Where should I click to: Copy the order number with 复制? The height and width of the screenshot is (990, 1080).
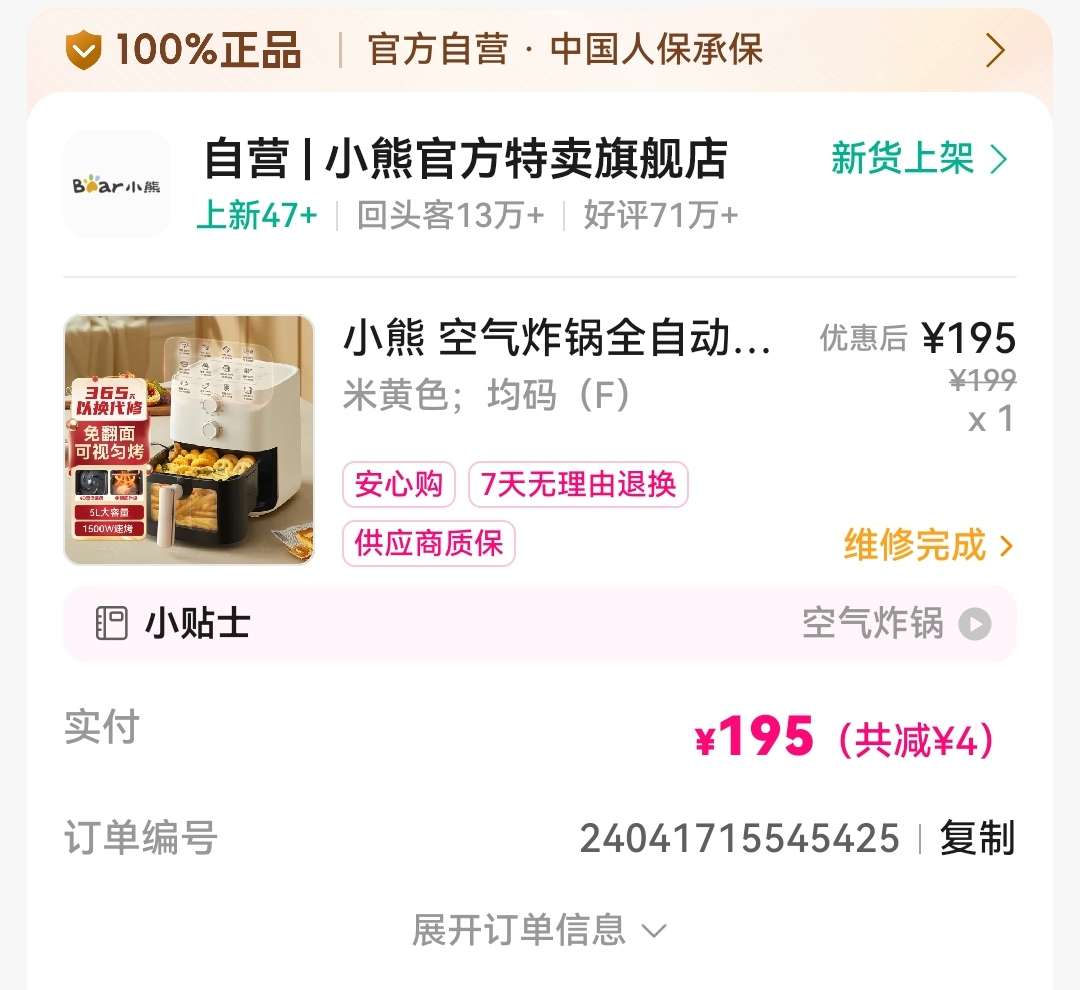coord(976,838)
